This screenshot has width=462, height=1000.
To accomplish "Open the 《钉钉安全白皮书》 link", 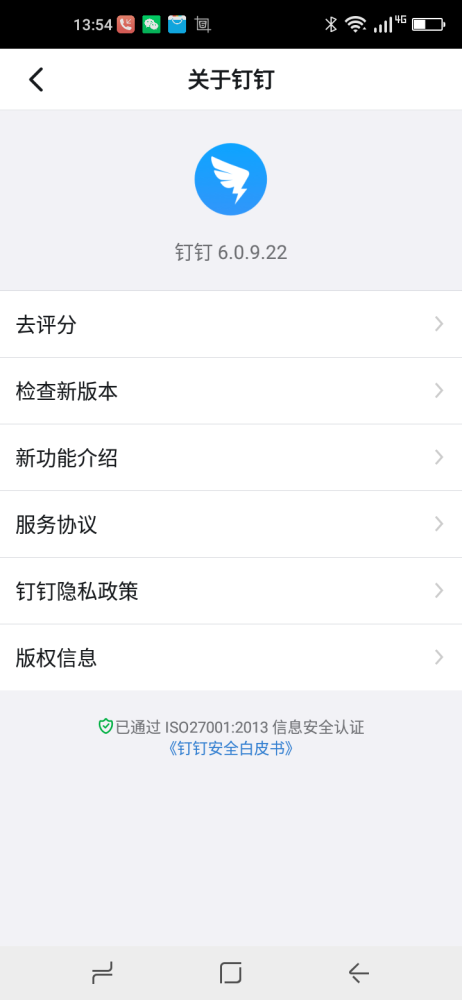I will click(230, 748).
